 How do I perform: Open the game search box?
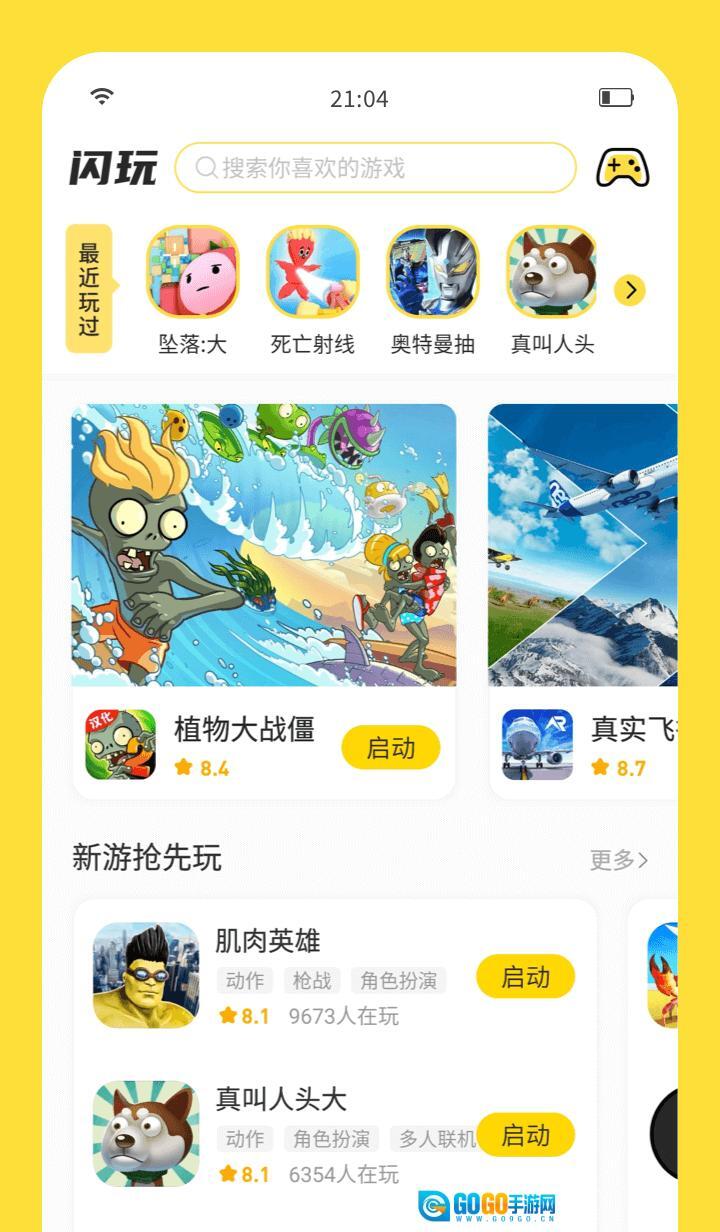click(375, 168)
